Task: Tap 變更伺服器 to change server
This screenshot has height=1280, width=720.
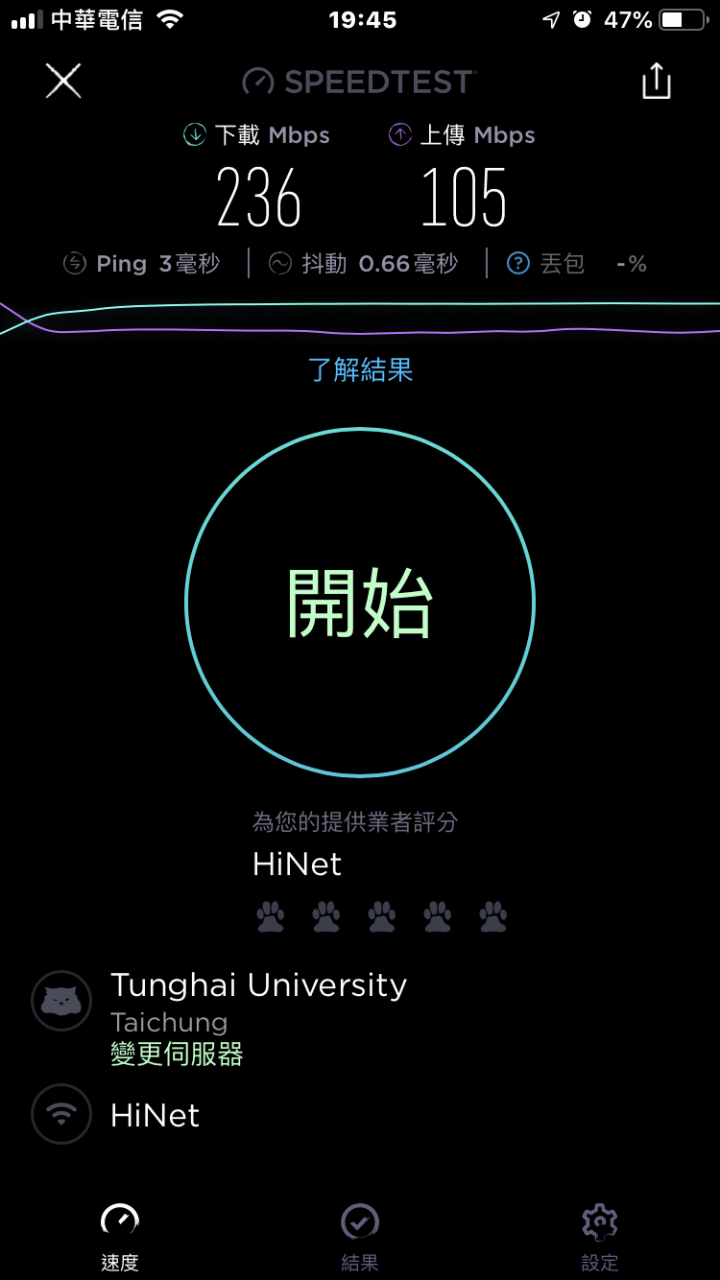Action: click(x=177, y=1053)
